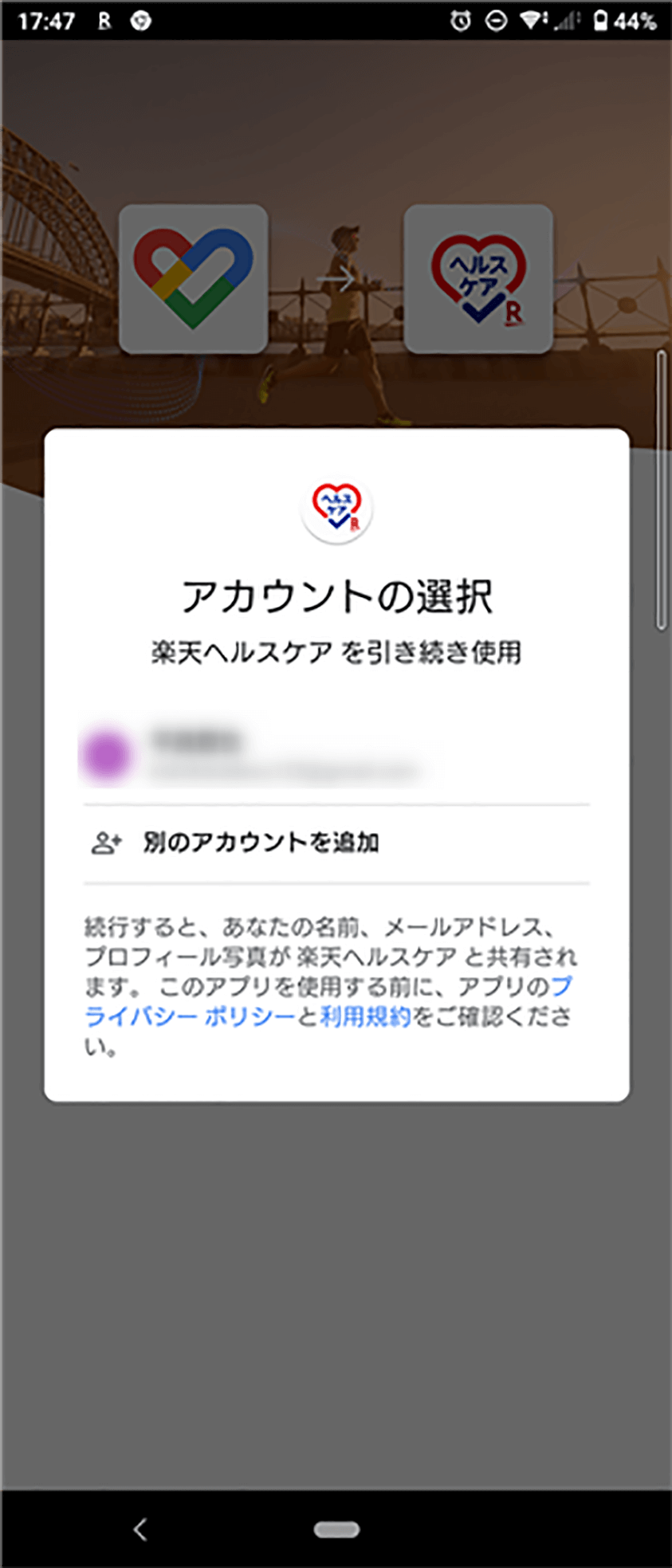
Task: Tap 別のアカウントを追加 to add another account
Action: [261, 843]
